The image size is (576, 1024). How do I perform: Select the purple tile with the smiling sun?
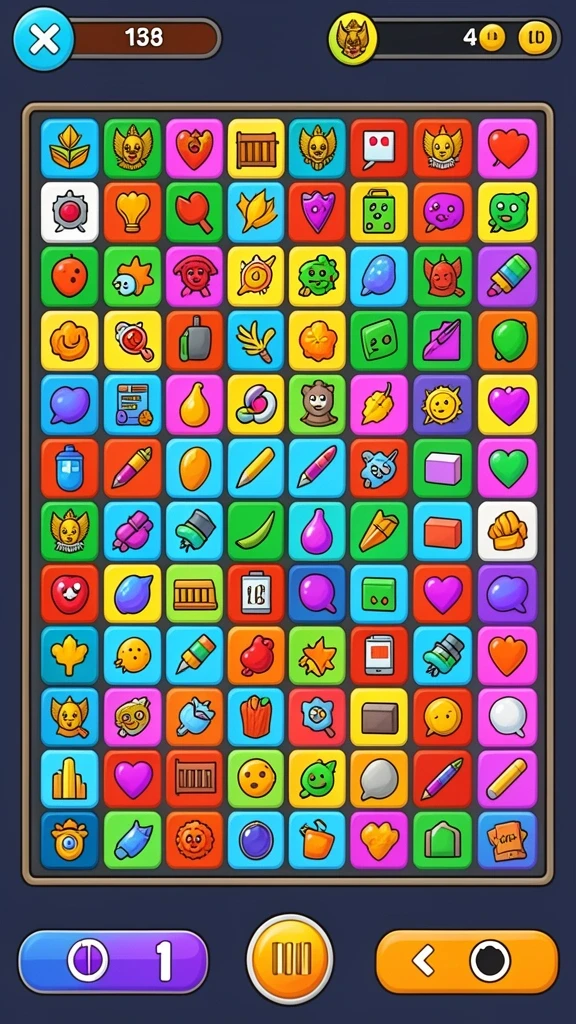click(x=442, y=404)
